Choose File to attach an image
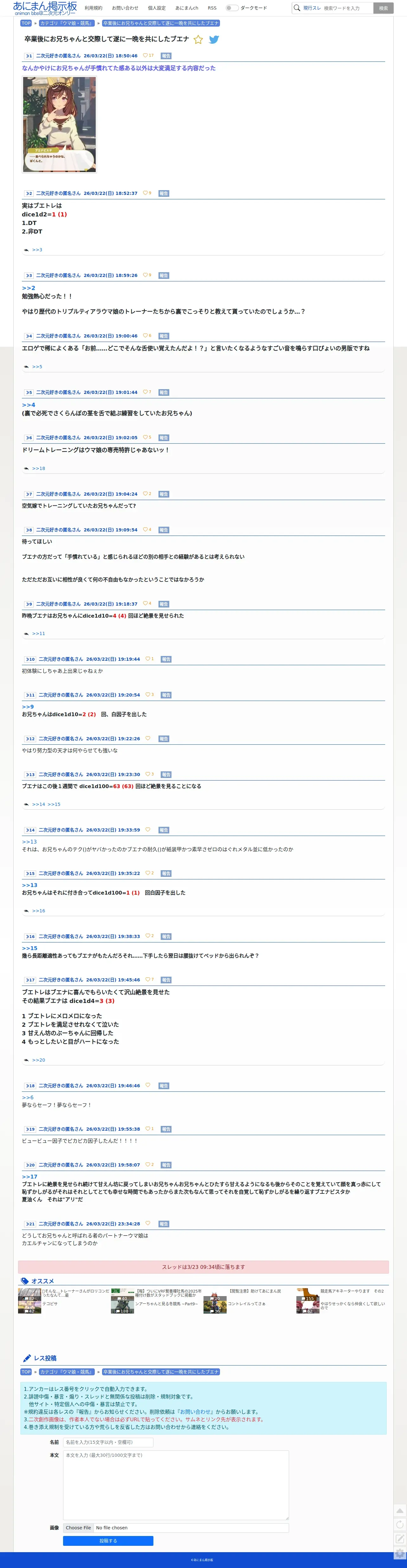Screen dimensions: 407x1568 point(79,1528)
